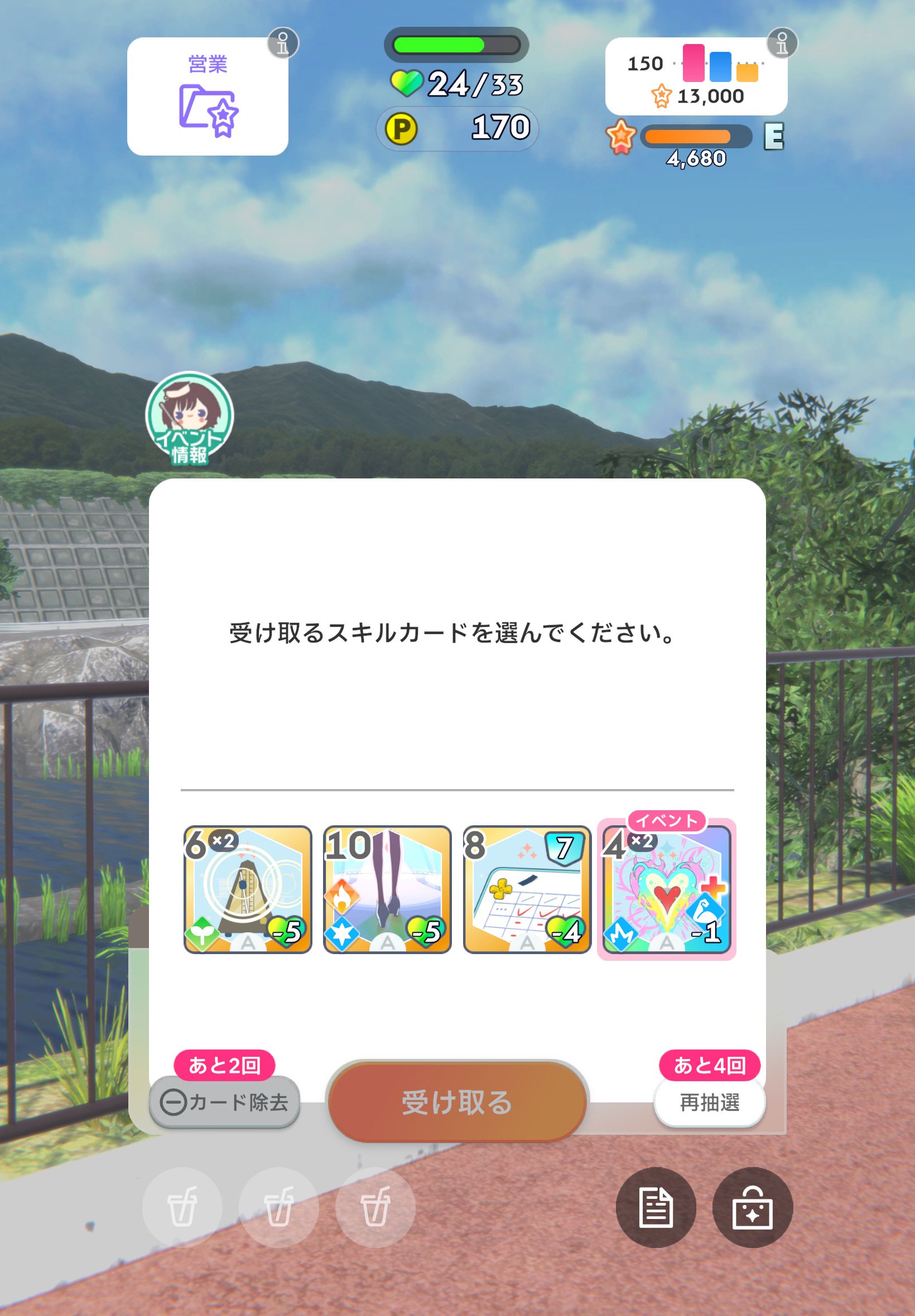
Task: Select the skill card numbered 10
Action: tap(387, 889)
